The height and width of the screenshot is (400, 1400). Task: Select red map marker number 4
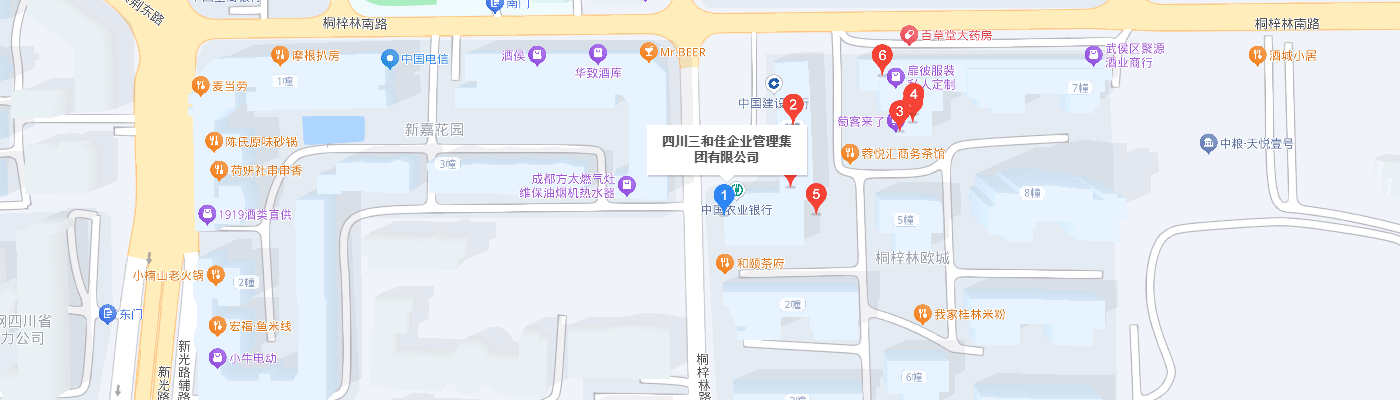(x=914, y=95)
